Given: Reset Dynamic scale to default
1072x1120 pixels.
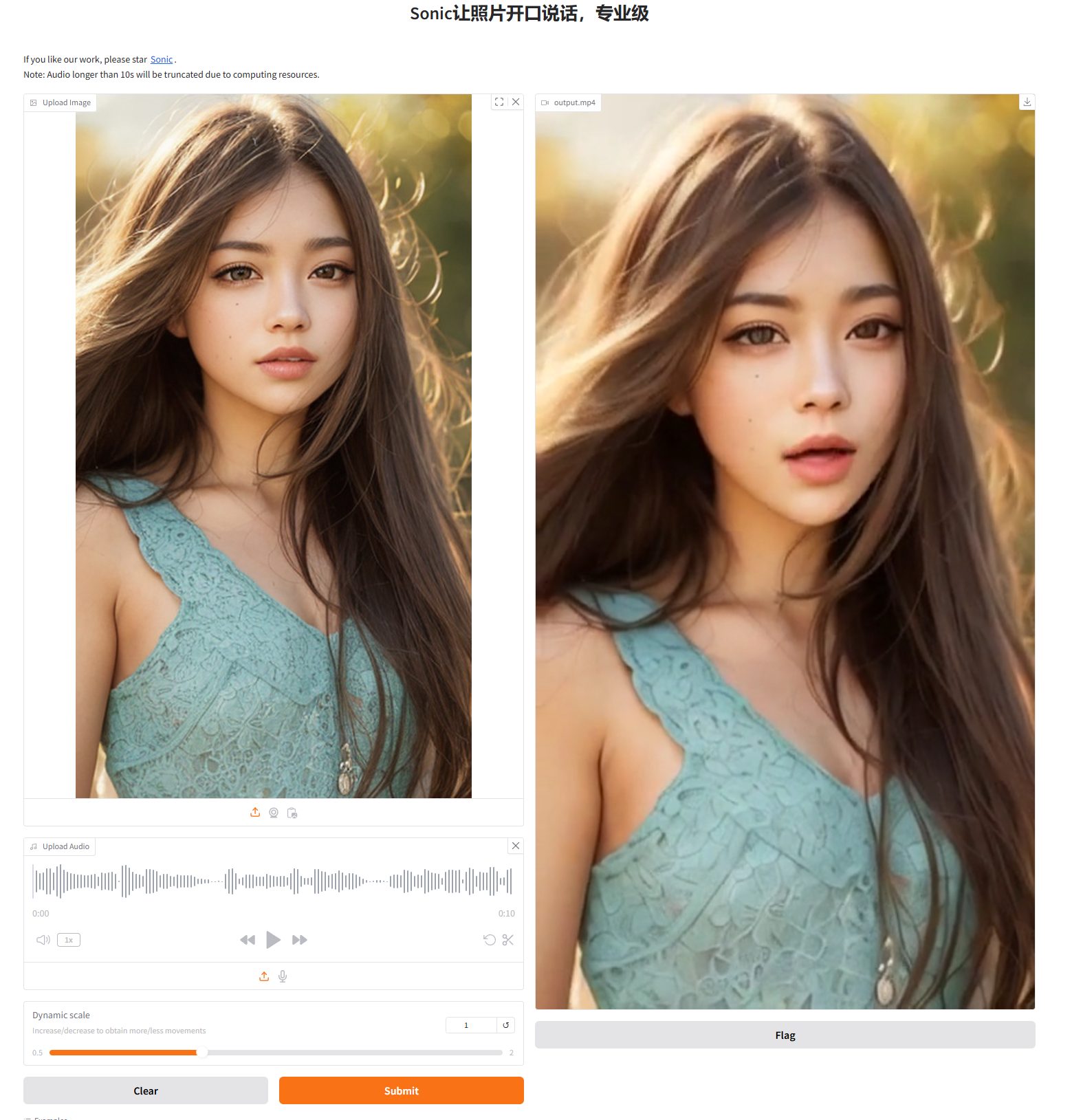Looking at the screenshot, I should pos(505,1025).
